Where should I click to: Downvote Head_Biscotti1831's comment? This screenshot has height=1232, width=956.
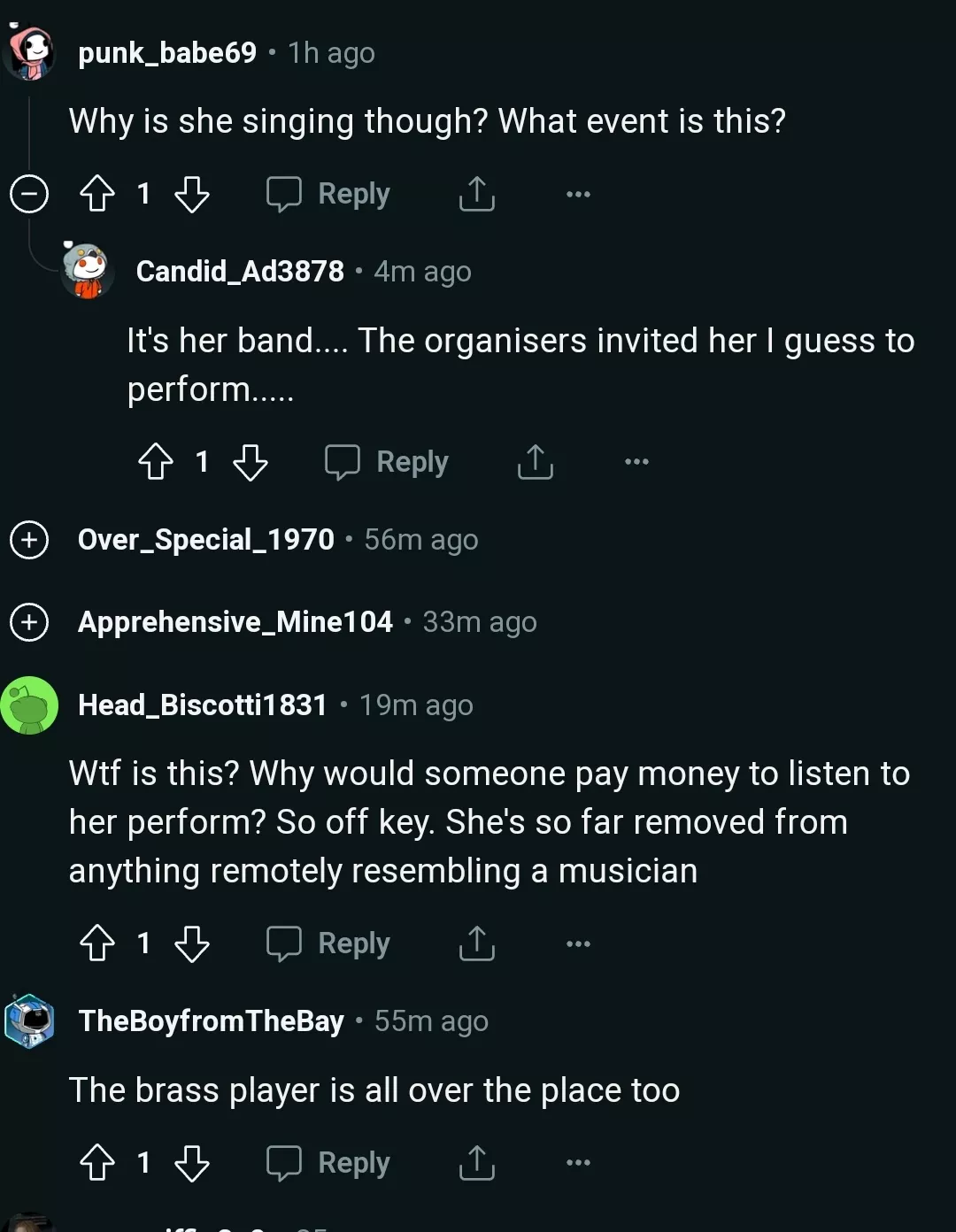tap(192, 943)
